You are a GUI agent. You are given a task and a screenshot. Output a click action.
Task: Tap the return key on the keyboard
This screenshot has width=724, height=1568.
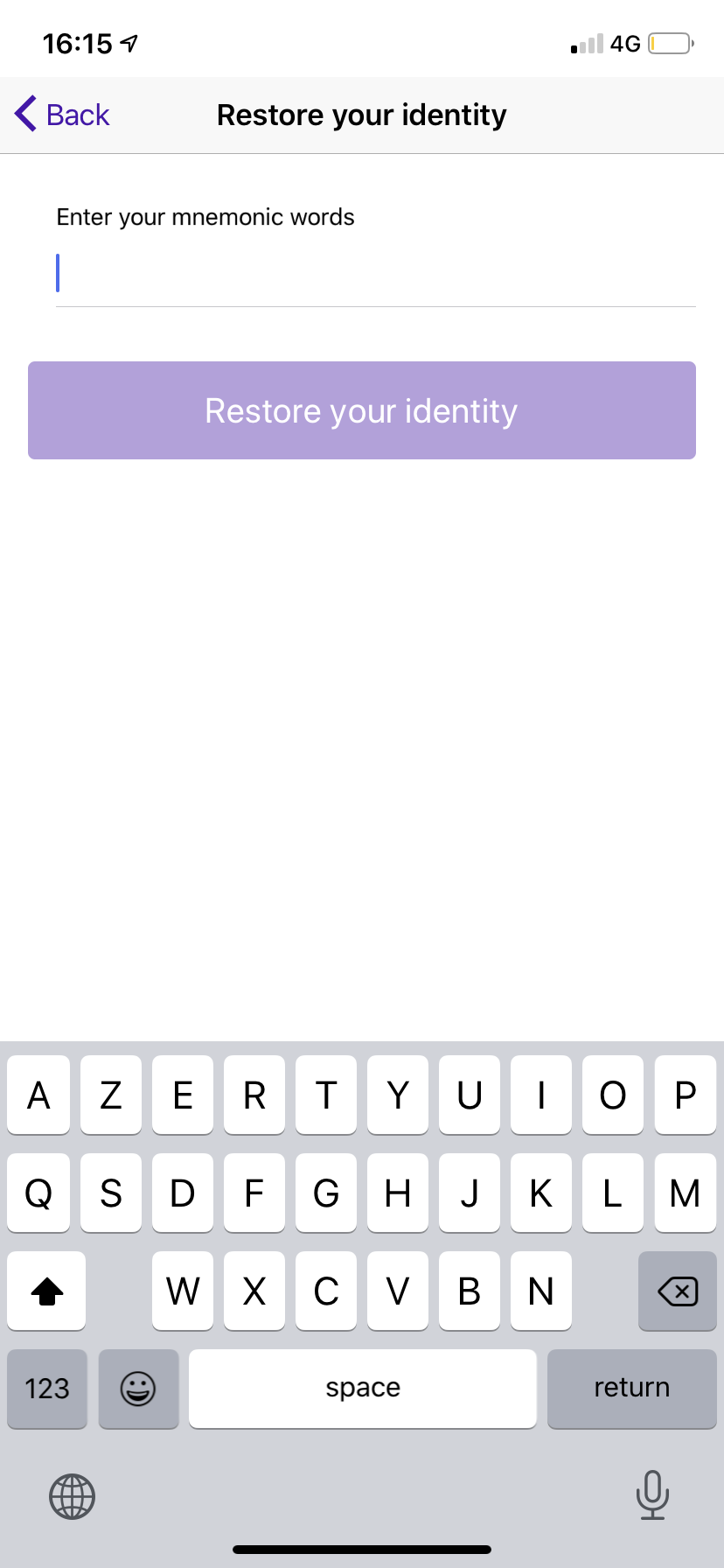[x=631, y=1389]
